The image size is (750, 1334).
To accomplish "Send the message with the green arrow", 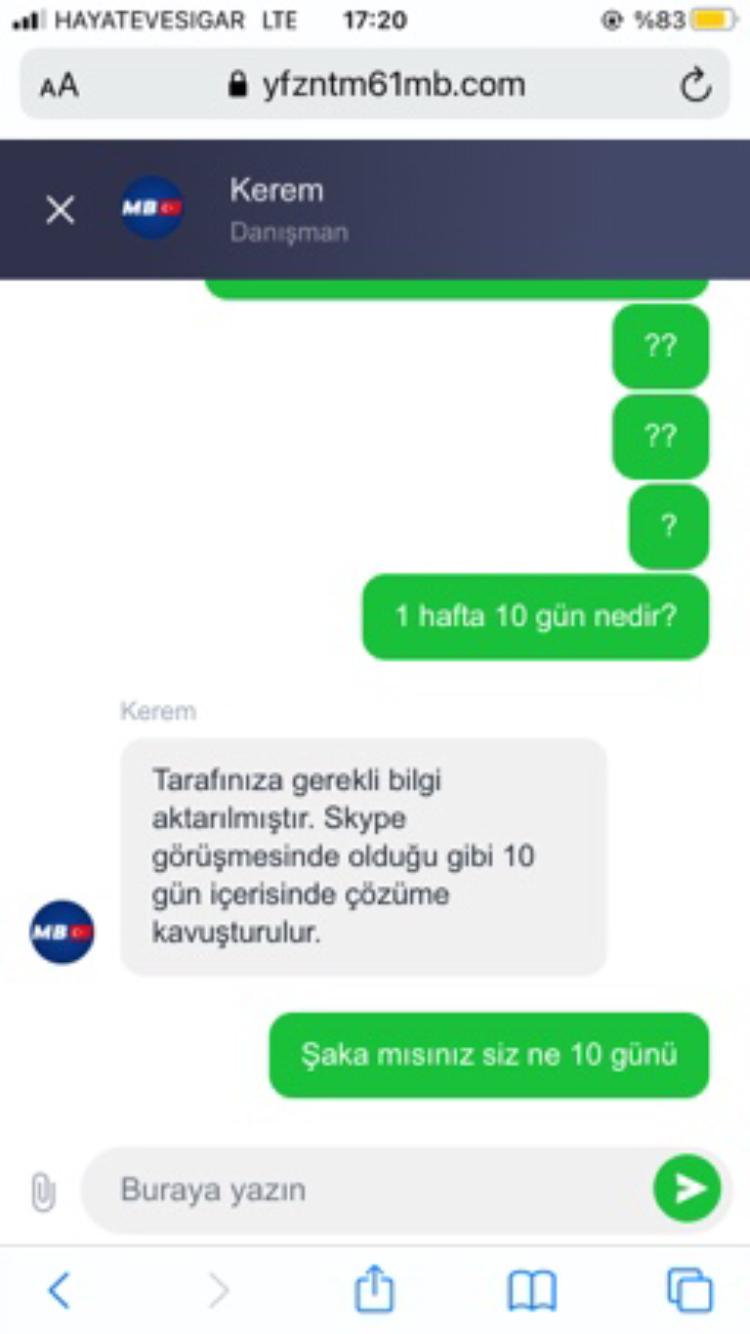I will (688, 1188).
